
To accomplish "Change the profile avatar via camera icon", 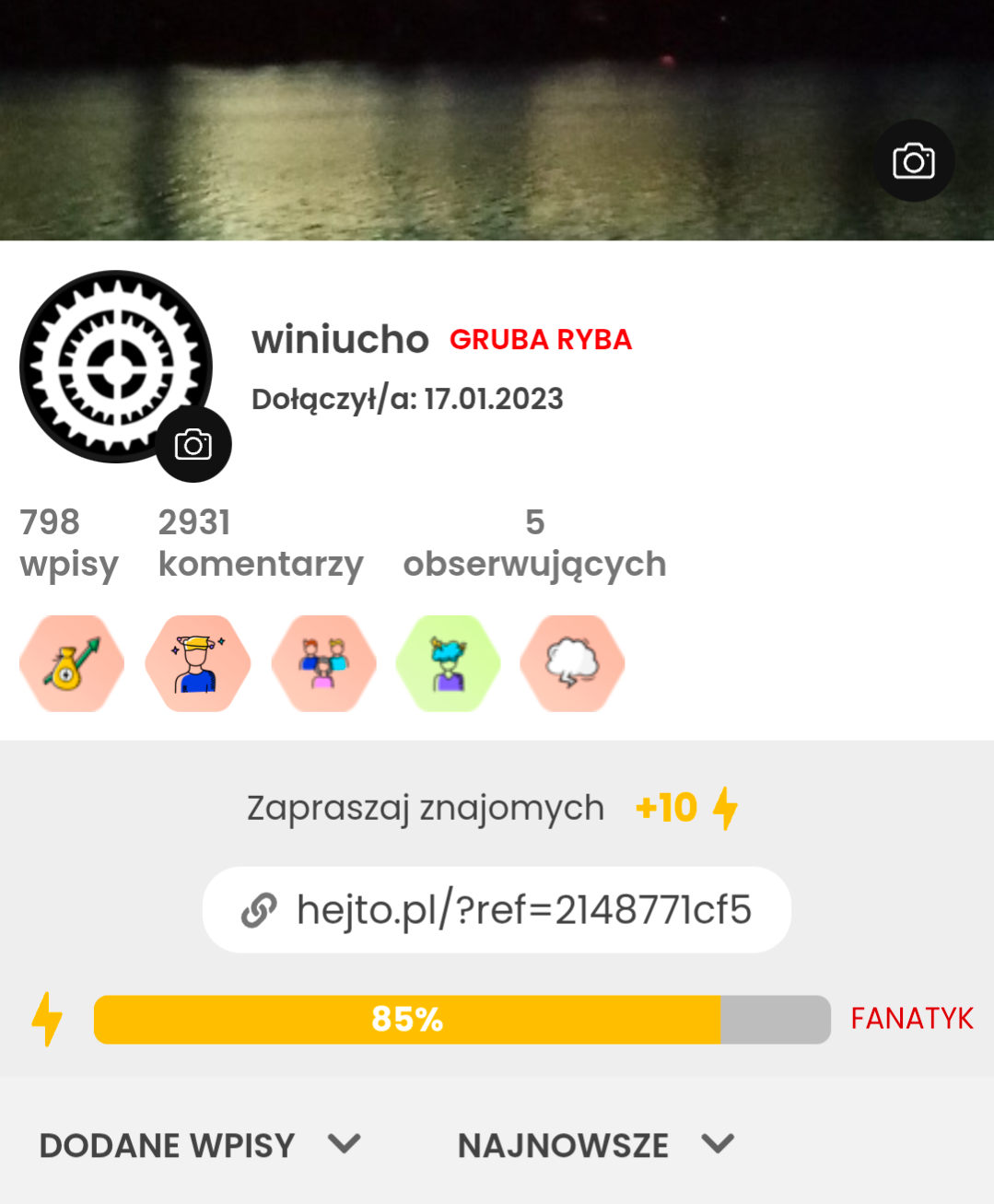I will tap(193, 445).
